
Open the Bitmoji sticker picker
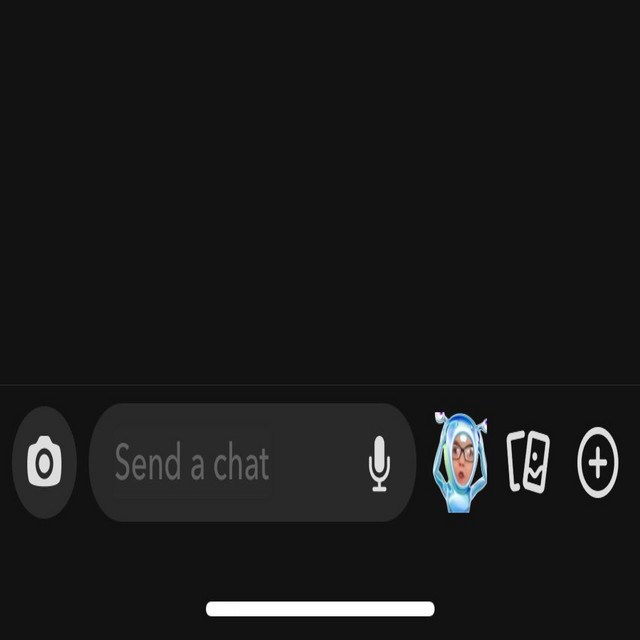click(460, 461)
